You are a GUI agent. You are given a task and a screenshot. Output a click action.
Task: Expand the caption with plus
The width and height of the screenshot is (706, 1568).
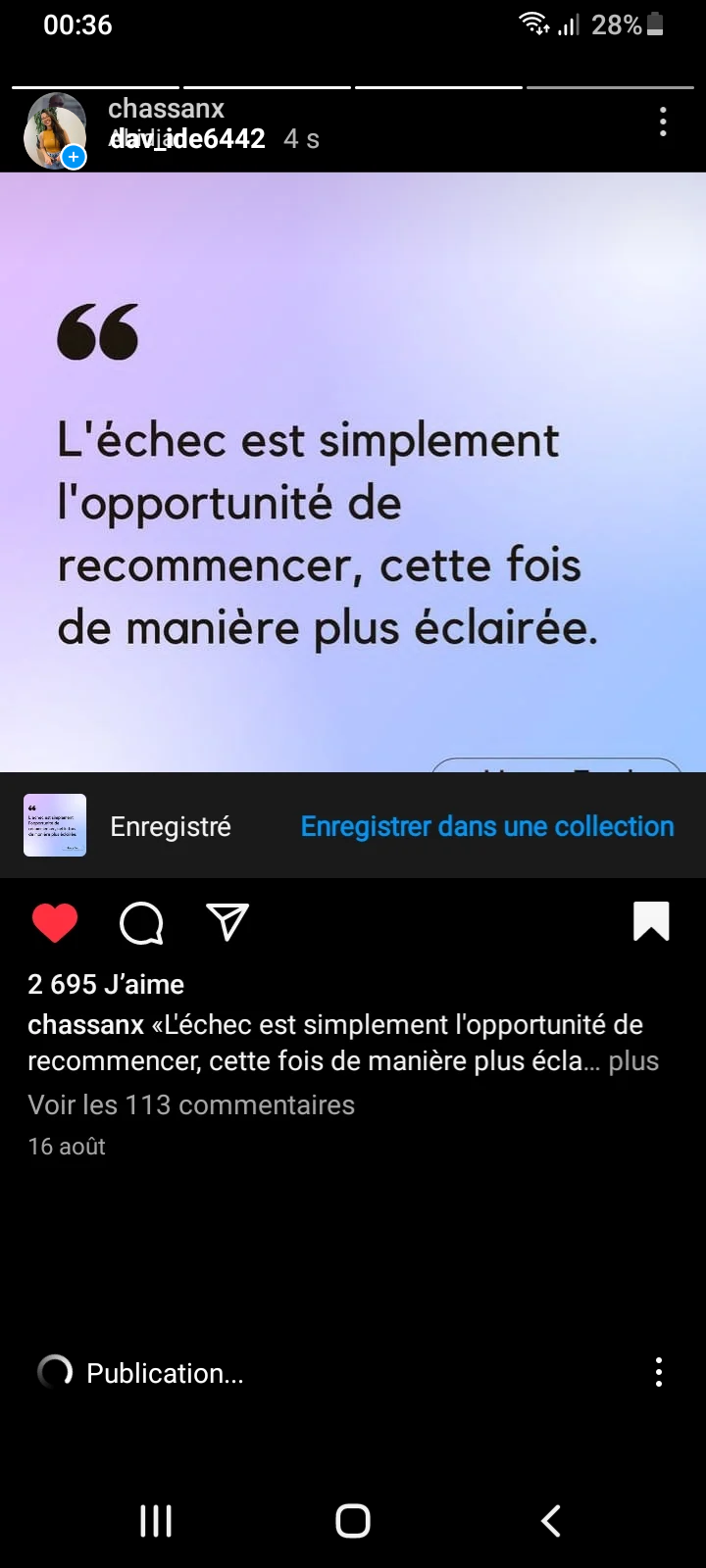pos(633,1061)
